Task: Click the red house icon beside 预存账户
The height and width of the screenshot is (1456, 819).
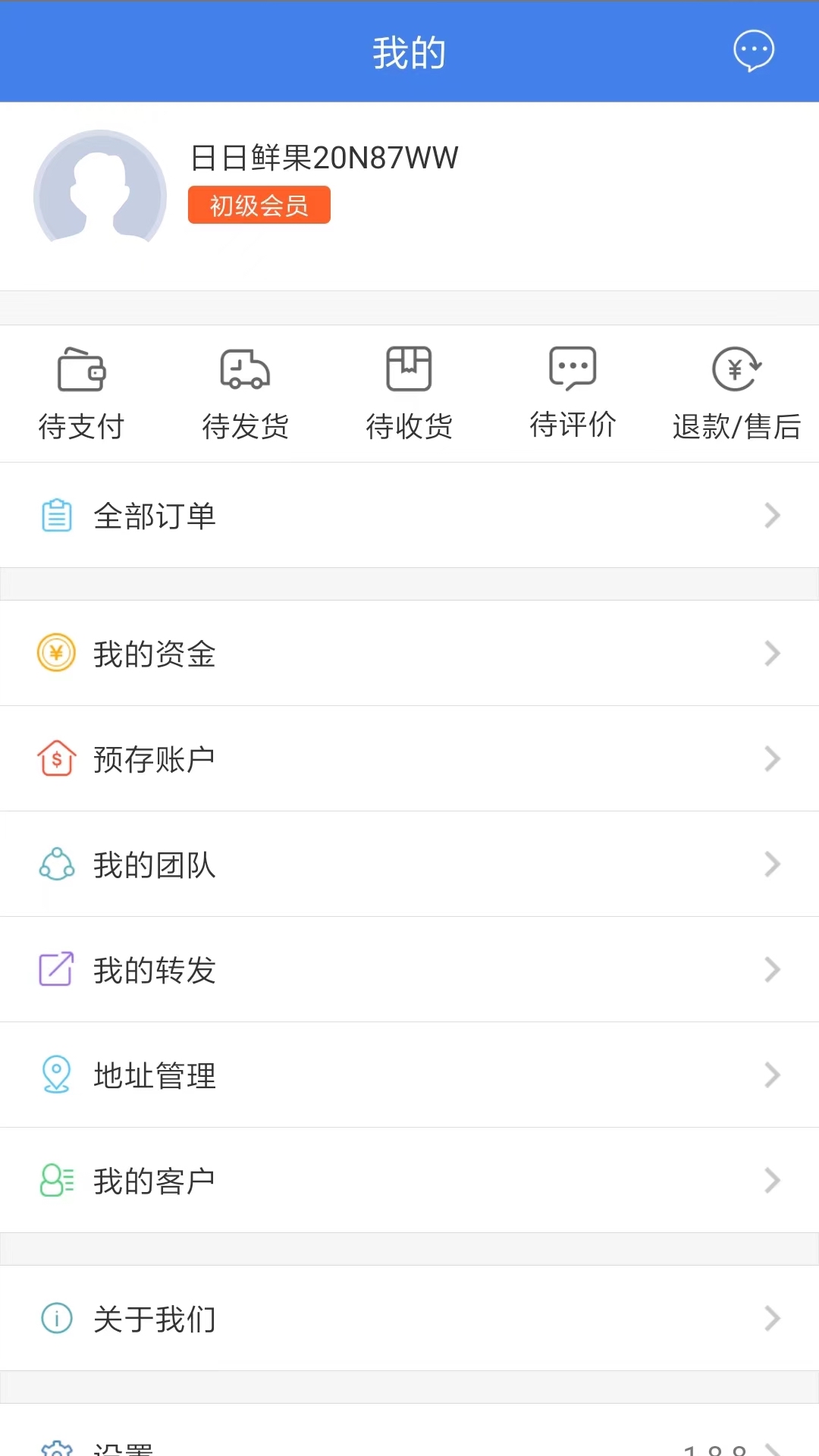Action: pyautogui.click(x=55, y=758)
